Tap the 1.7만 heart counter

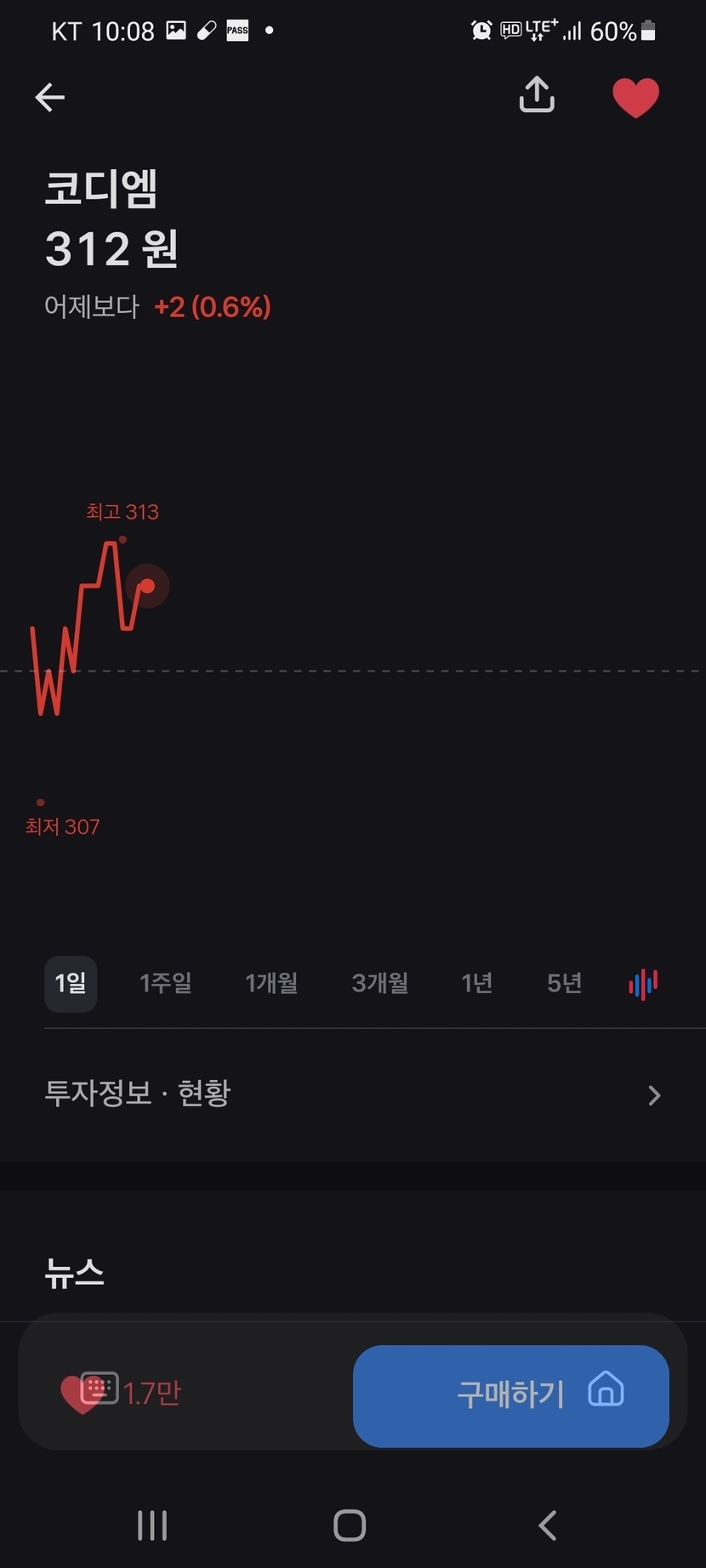pos(123,1394)
